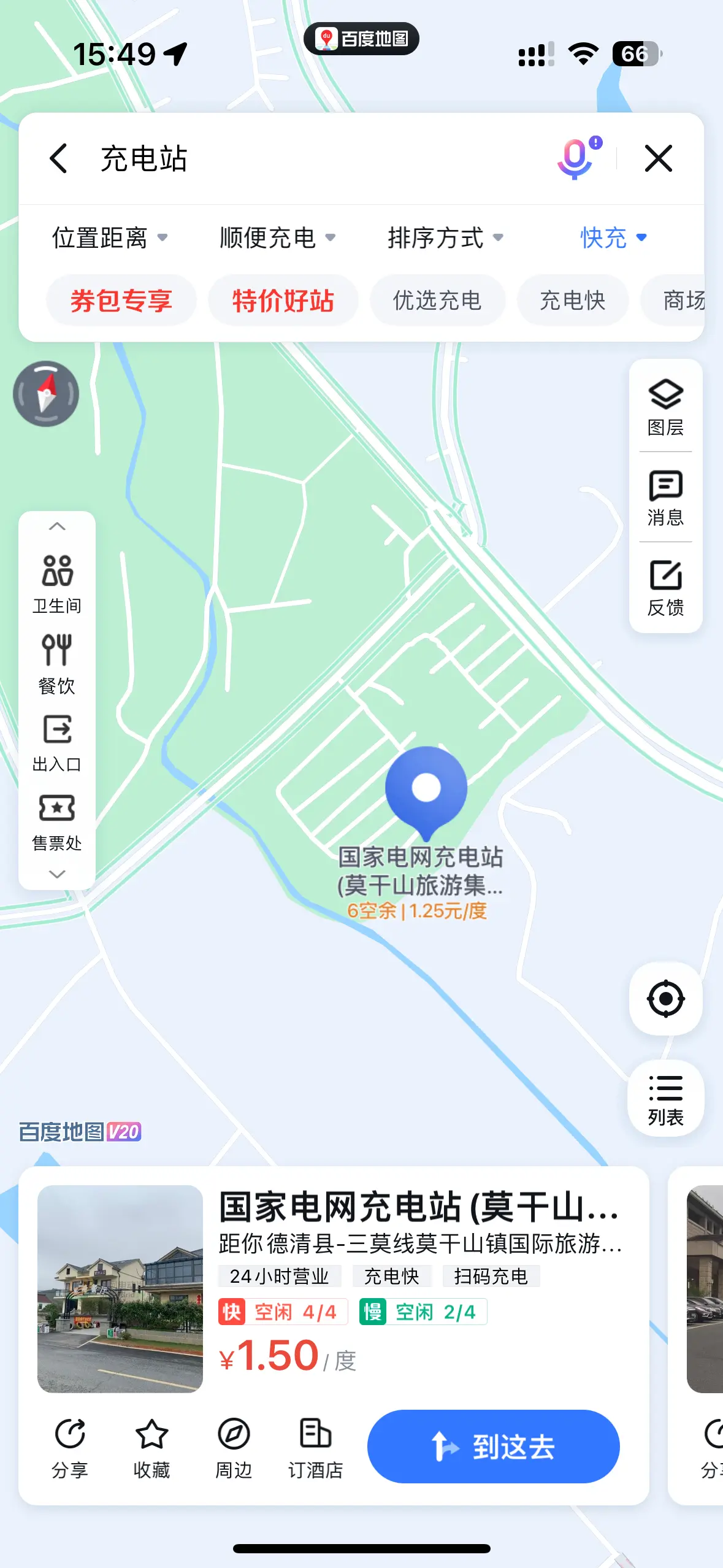Image resolution: width=723 pixels, height=1568 pixels.
Task: Recenter map on my current location
Action: click(x=665, y=999)
